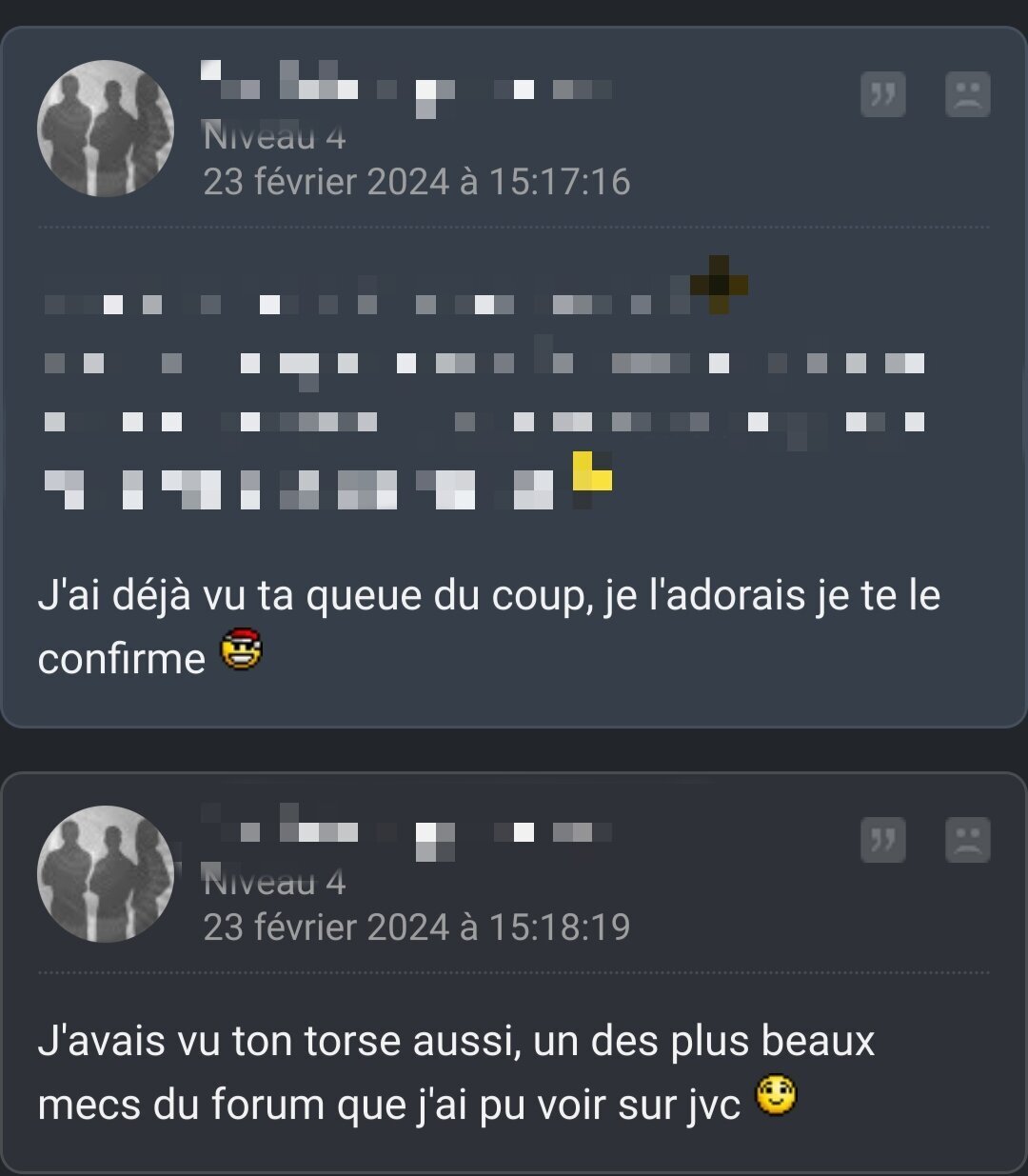Quote the post from 15:18:19

pos(882,840)
